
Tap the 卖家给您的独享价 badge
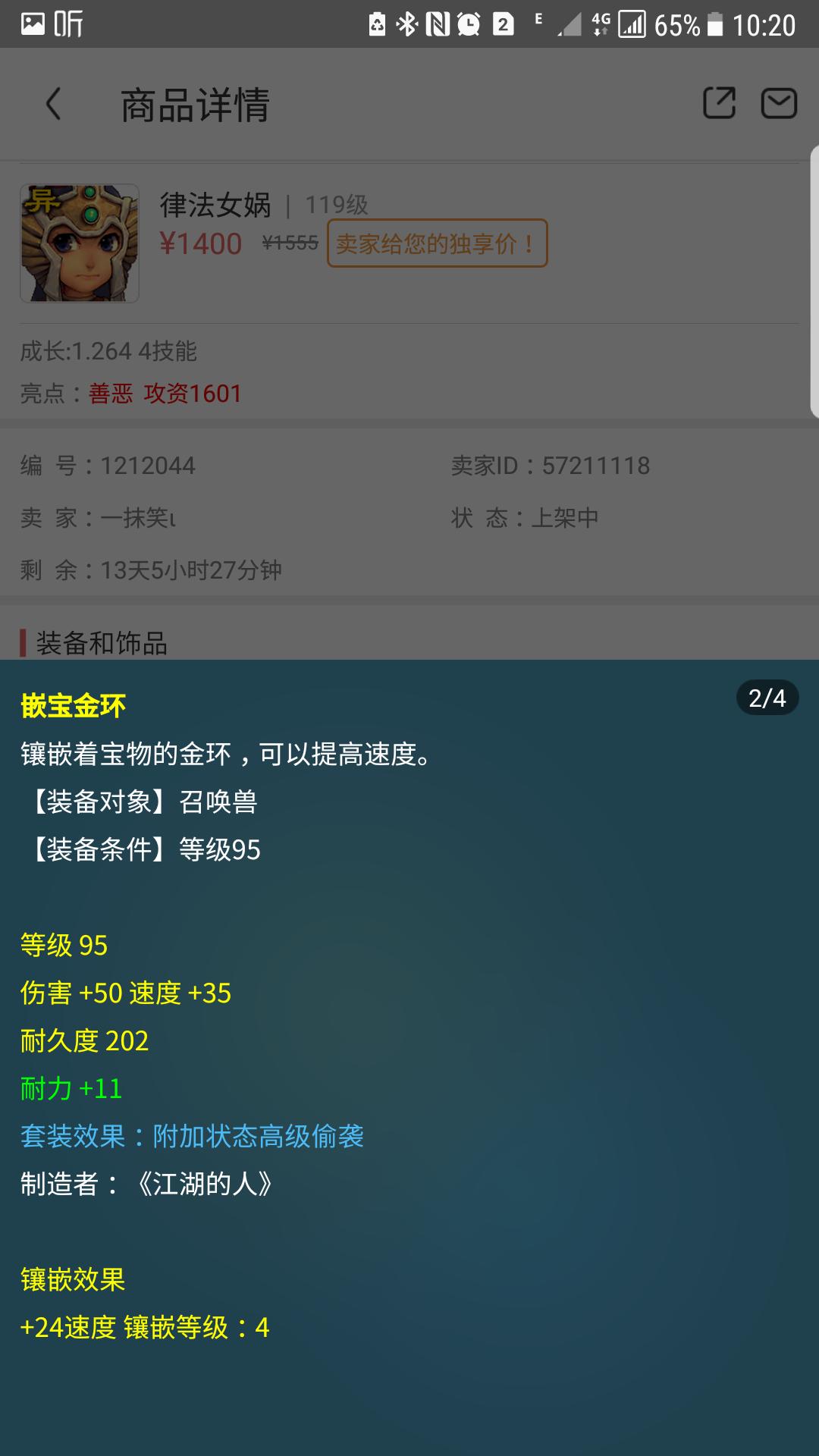[x=437, y=243]
